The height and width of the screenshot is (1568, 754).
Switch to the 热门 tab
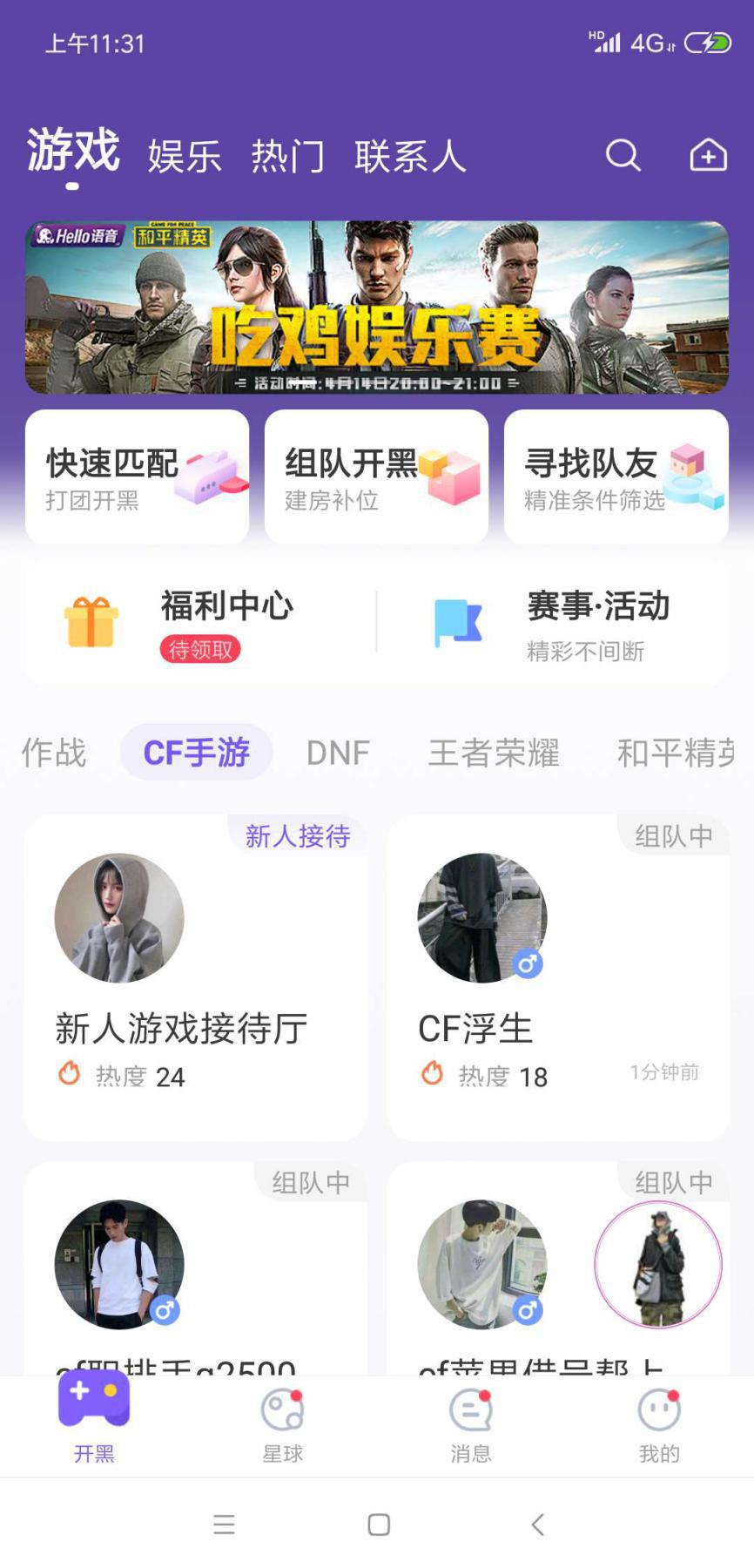tap(287, 158)
